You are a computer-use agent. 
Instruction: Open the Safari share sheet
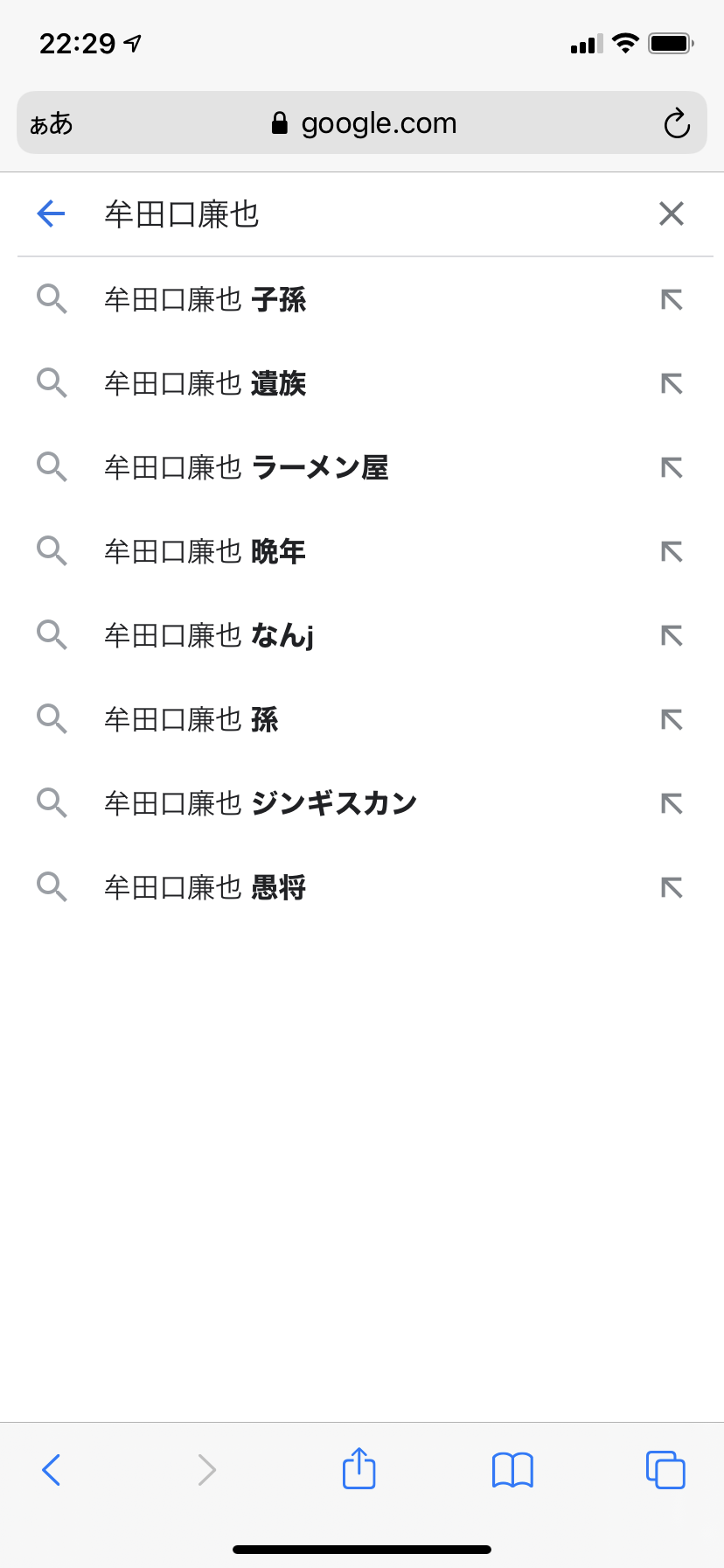coord(359,1468)
